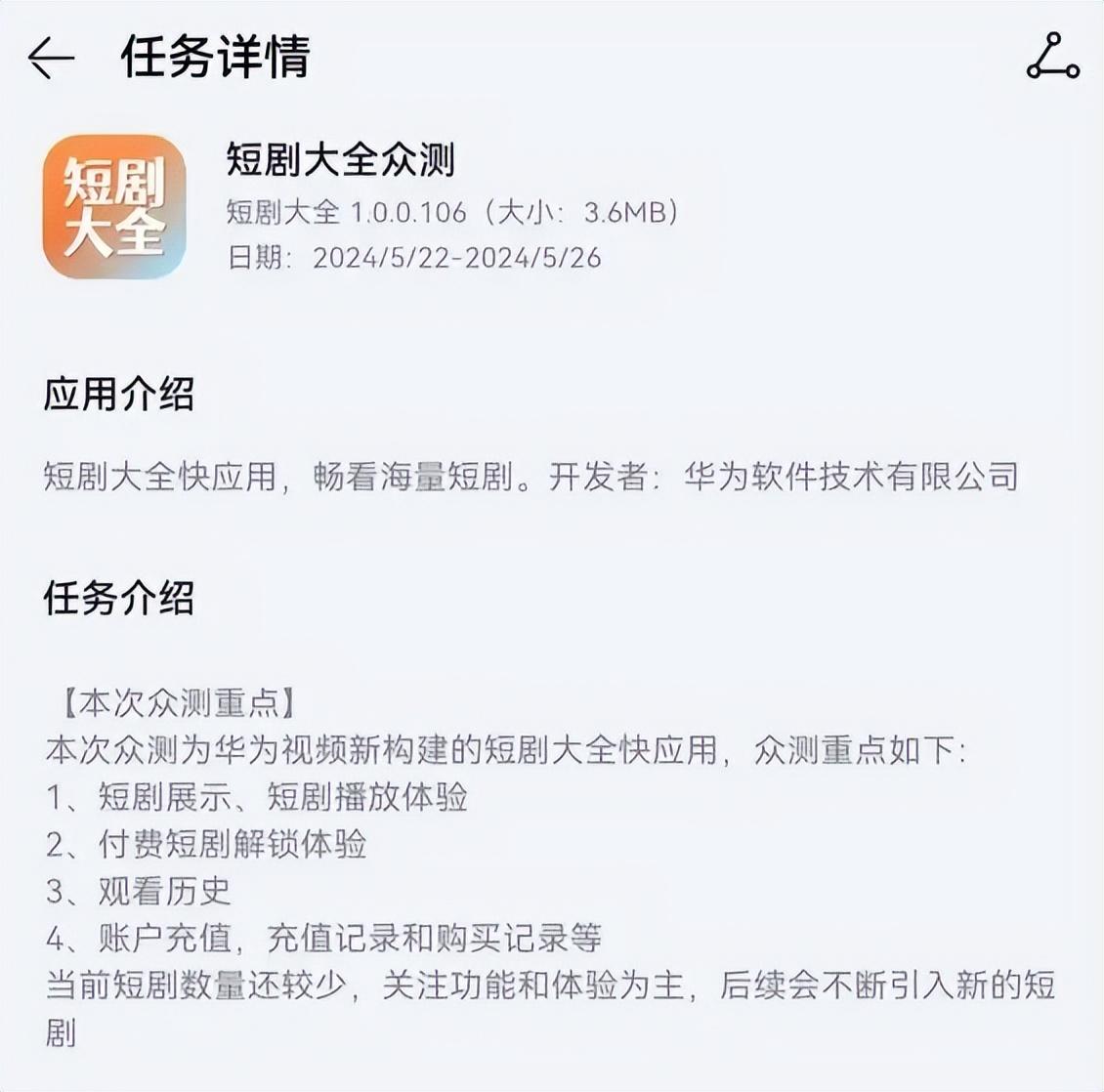Share this task via the top-right icon
The height and width of the screenshot is (1092, 1104).
1052,57
